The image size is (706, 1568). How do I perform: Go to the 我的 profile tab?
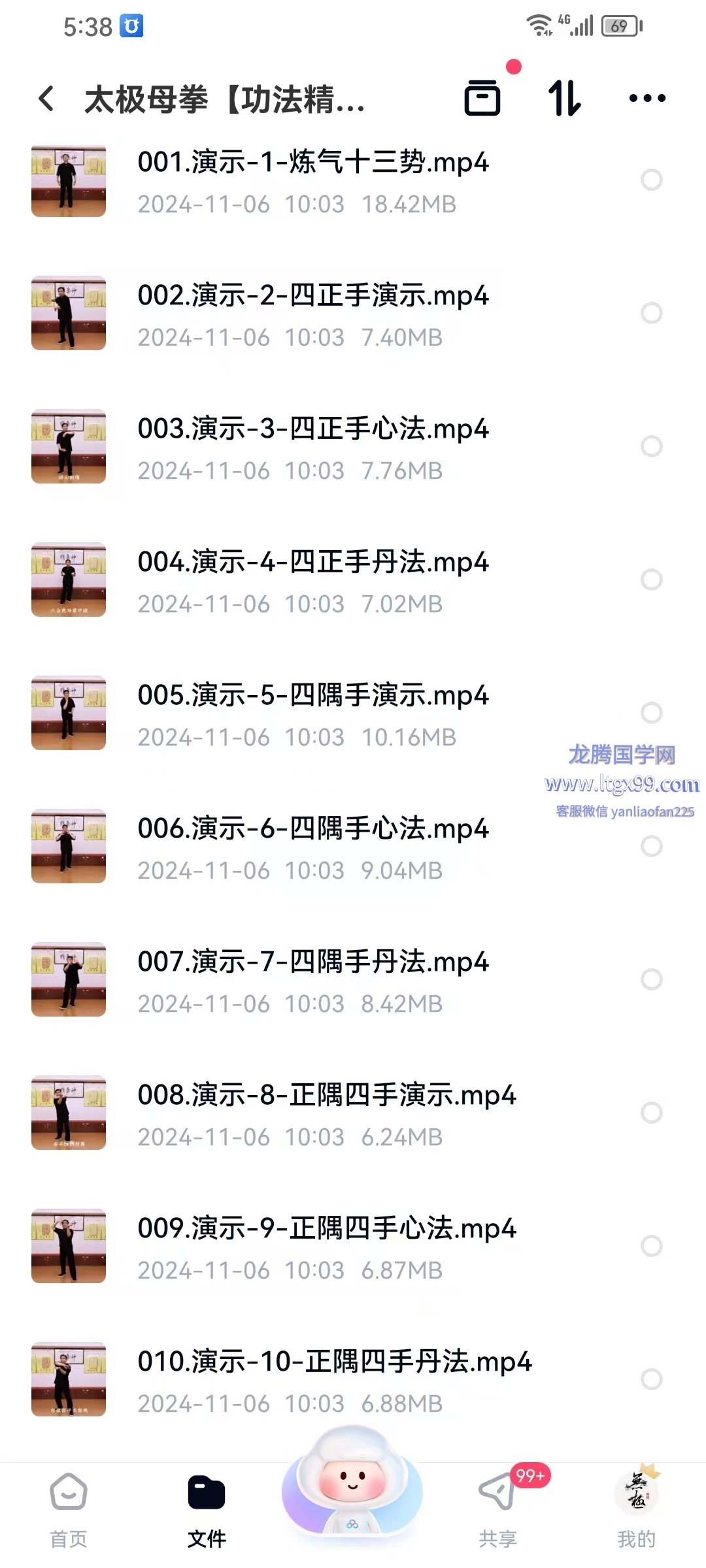pyautogui.click(x=636, y=1510)
